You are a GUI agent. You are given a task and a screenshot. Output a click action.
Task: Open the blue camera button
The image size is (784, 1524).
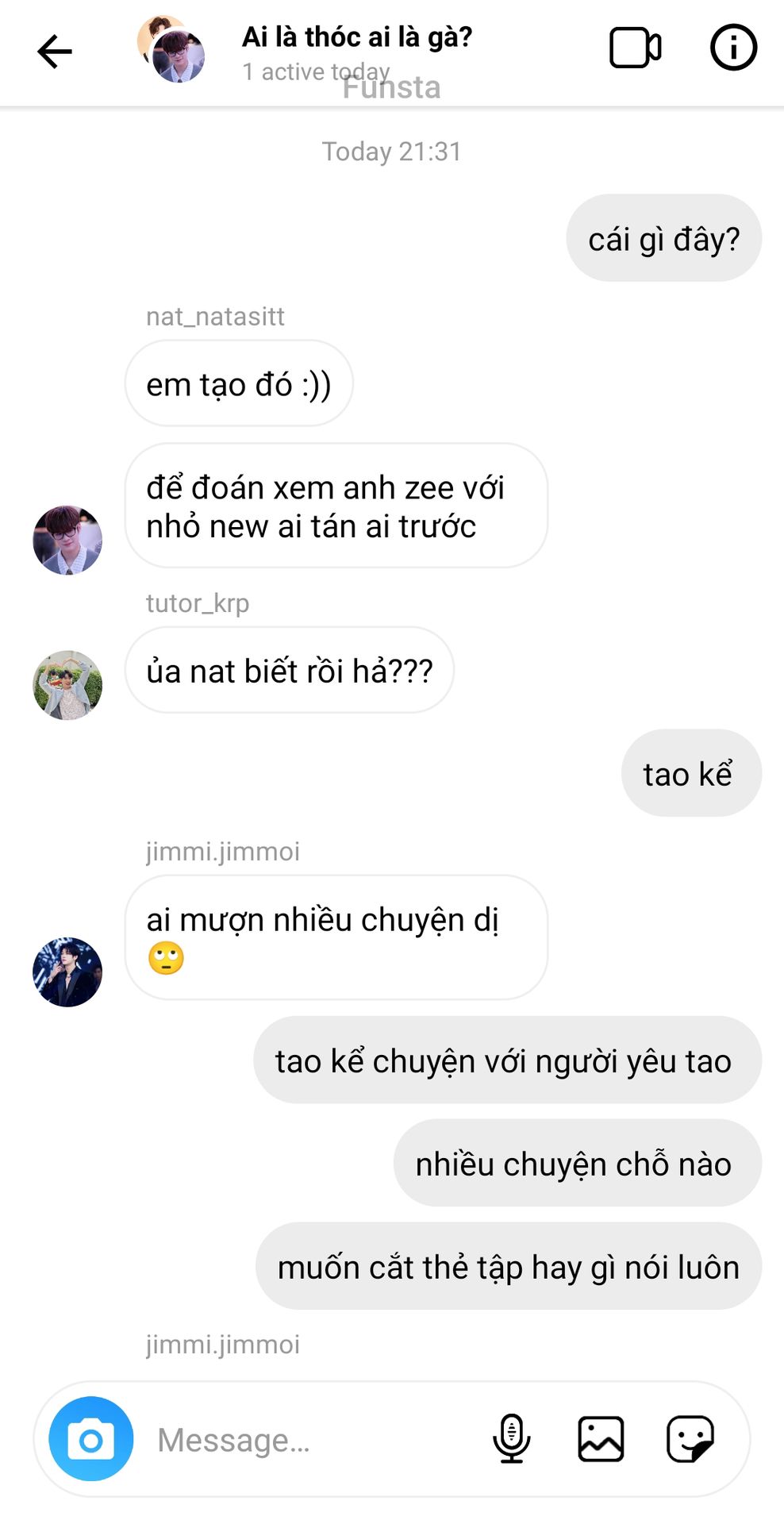[91, 1438]
